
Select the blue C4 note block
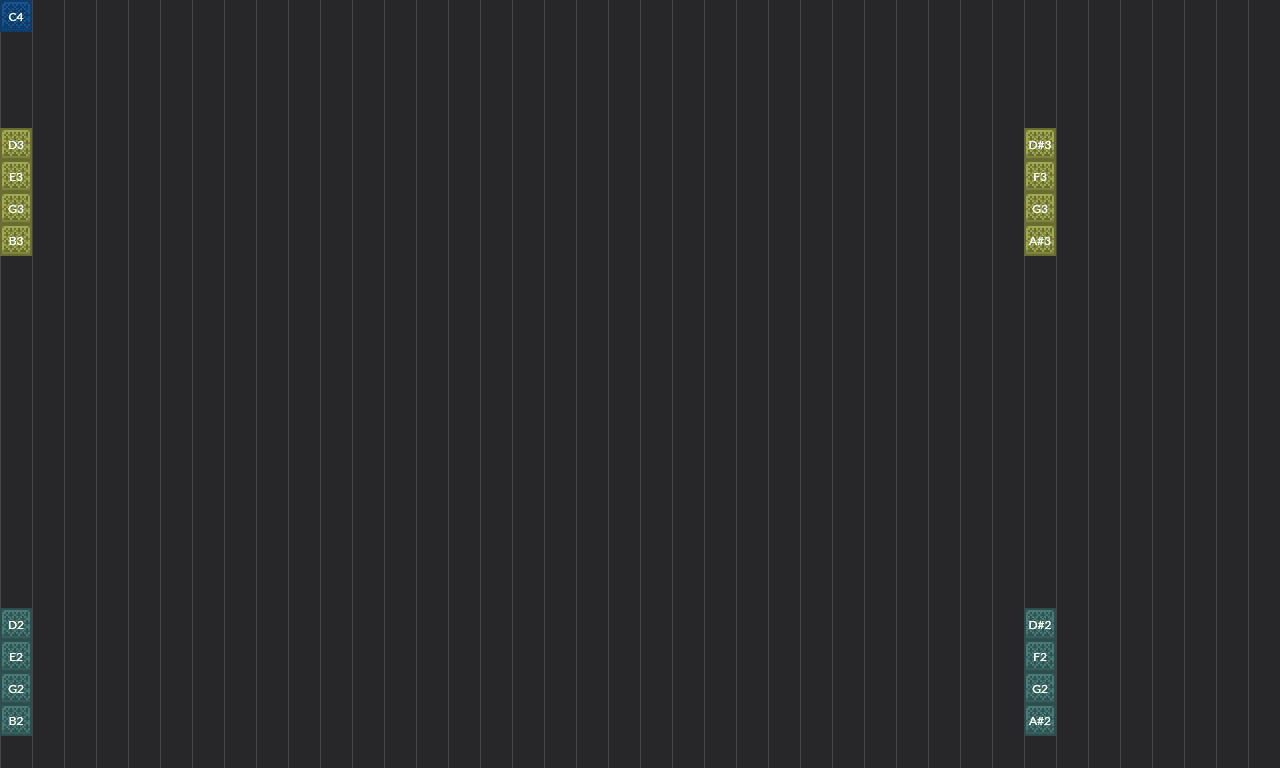pos(16,16)
